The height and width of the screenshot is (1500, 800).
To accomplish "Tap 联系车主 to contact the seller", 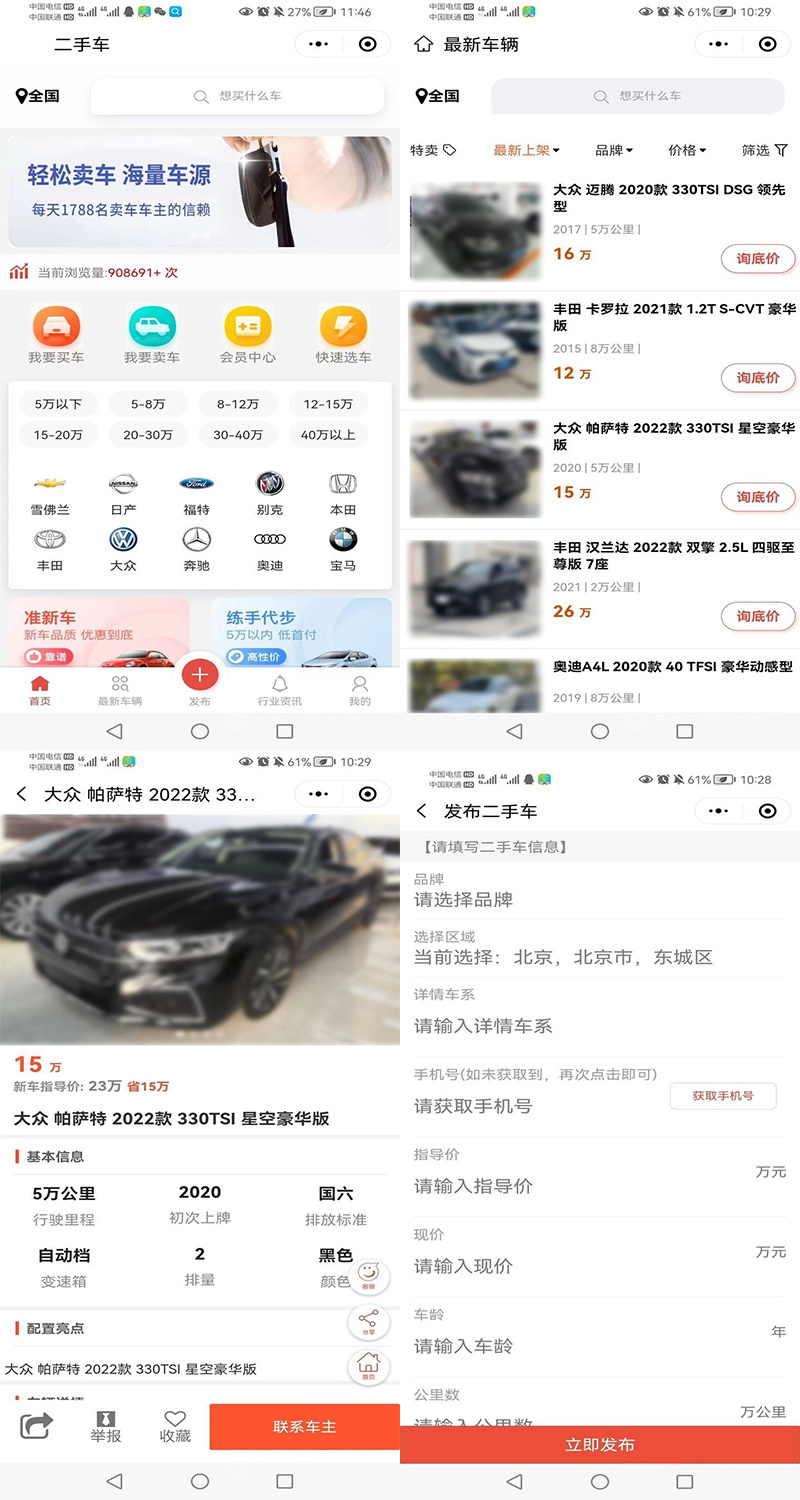I will (x=305, y=1426).
